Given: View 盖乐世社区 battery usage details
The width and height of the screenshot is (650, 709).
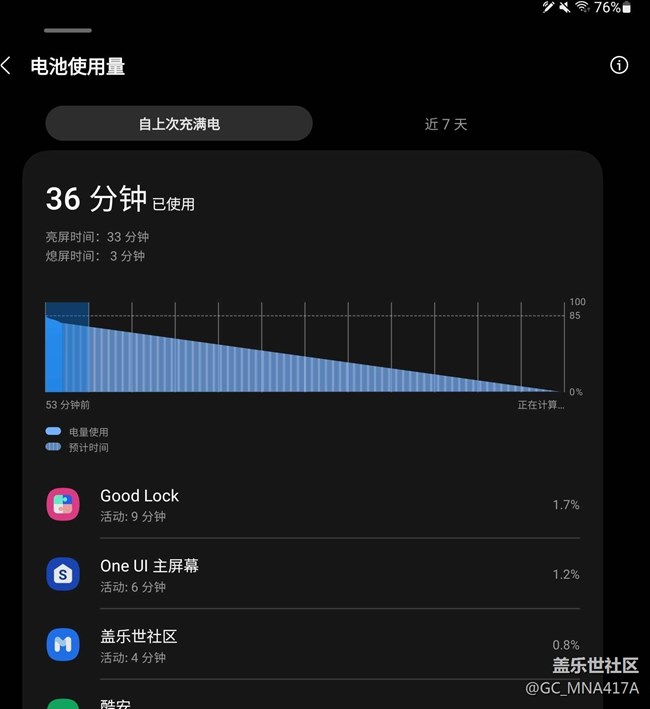Looking at the screenshot, I should tap(312, 645).
